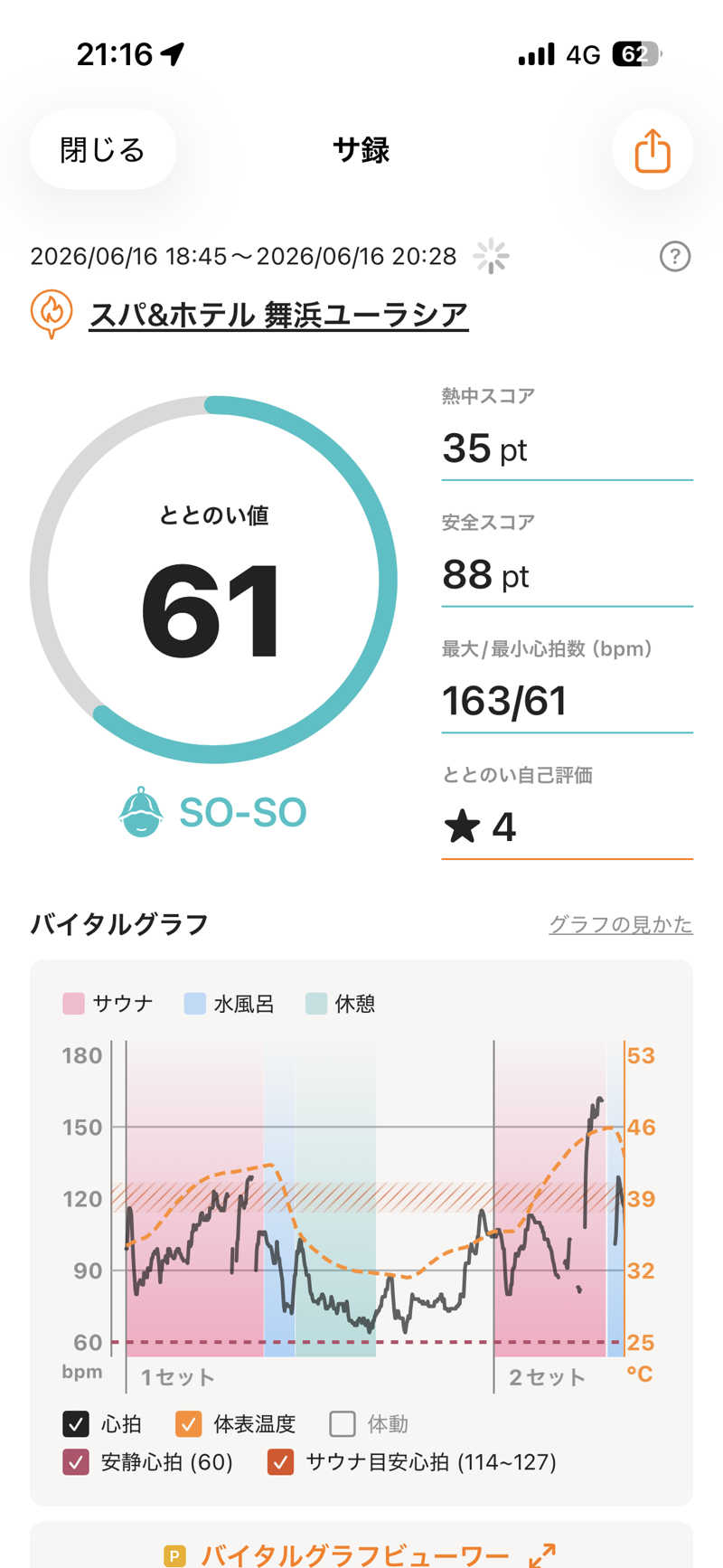Enable the 体動 checkbox
The height and width of the screenshot is (1568, 723).
pyautogui.click(x=343, y=1424)
